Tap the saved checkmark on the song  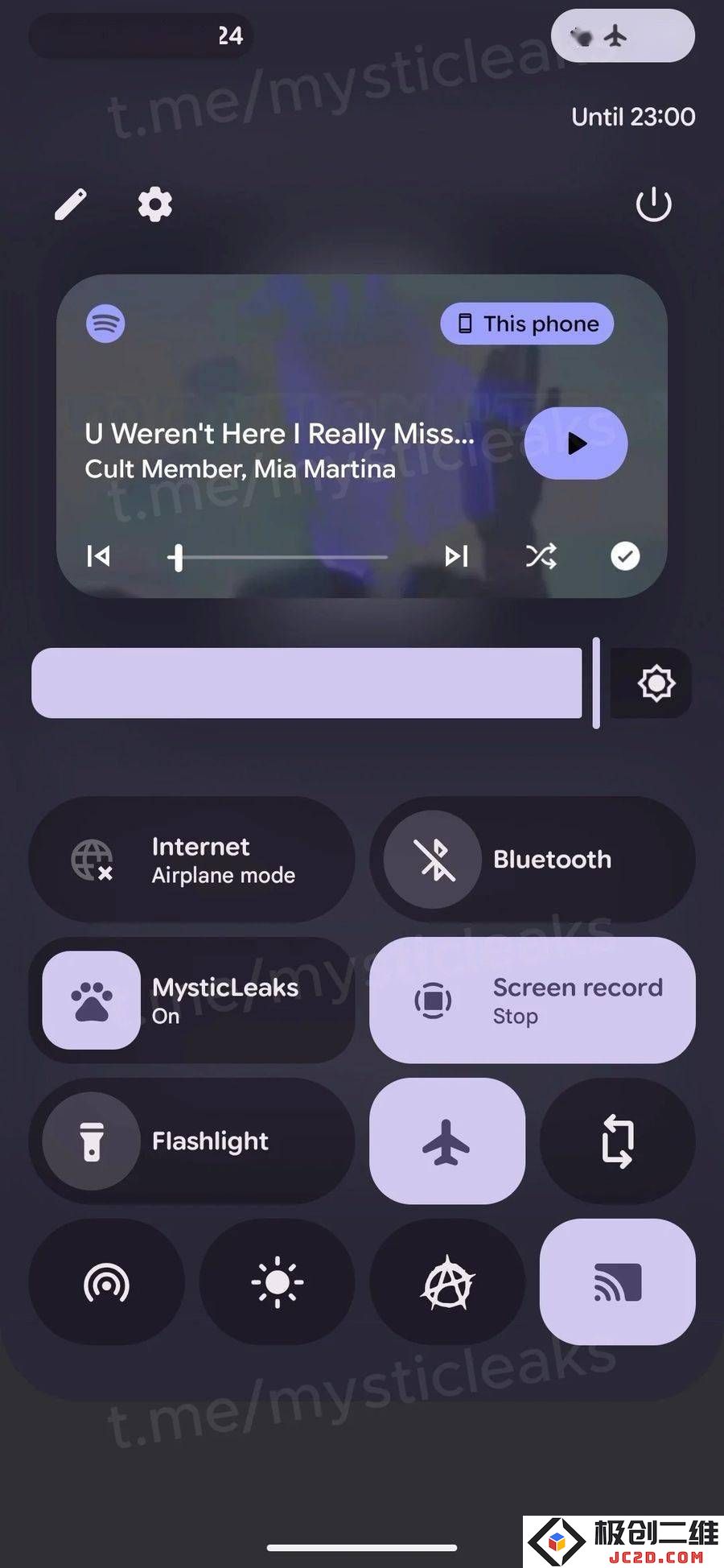[625, 556]
